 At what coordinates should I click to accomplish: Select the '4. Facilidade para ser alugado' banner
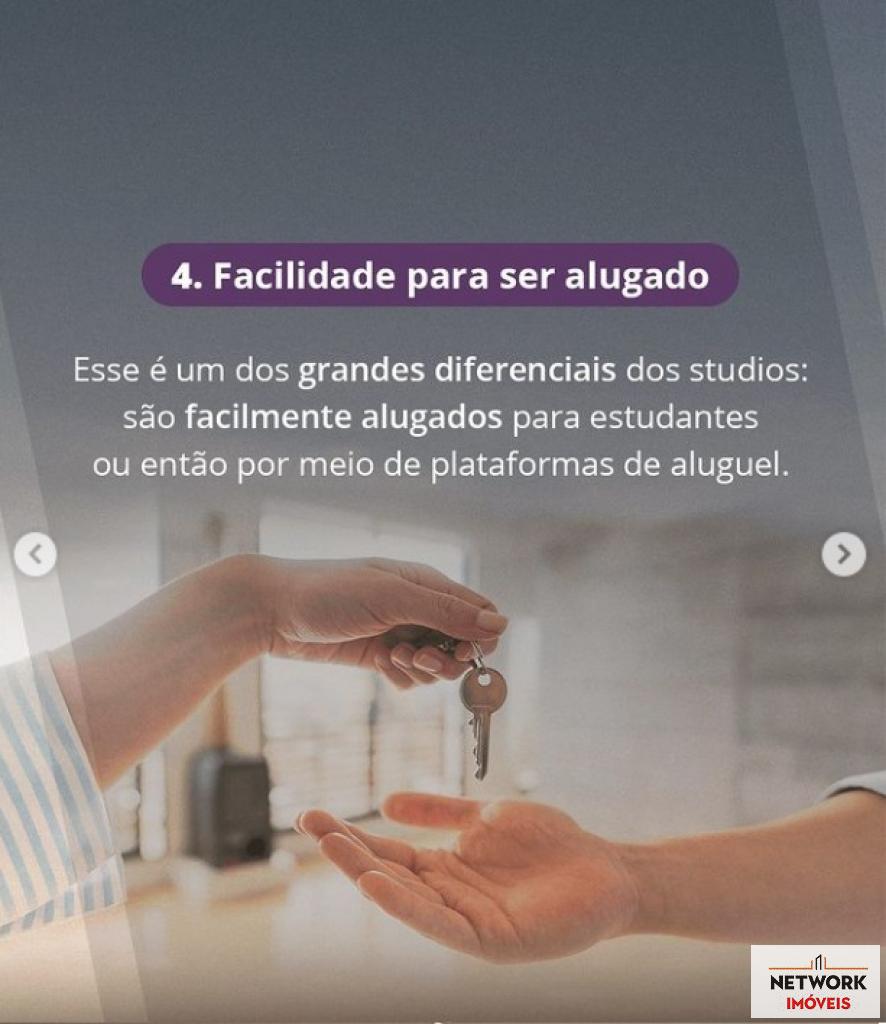pyautogui.click(x=442, y=276)
